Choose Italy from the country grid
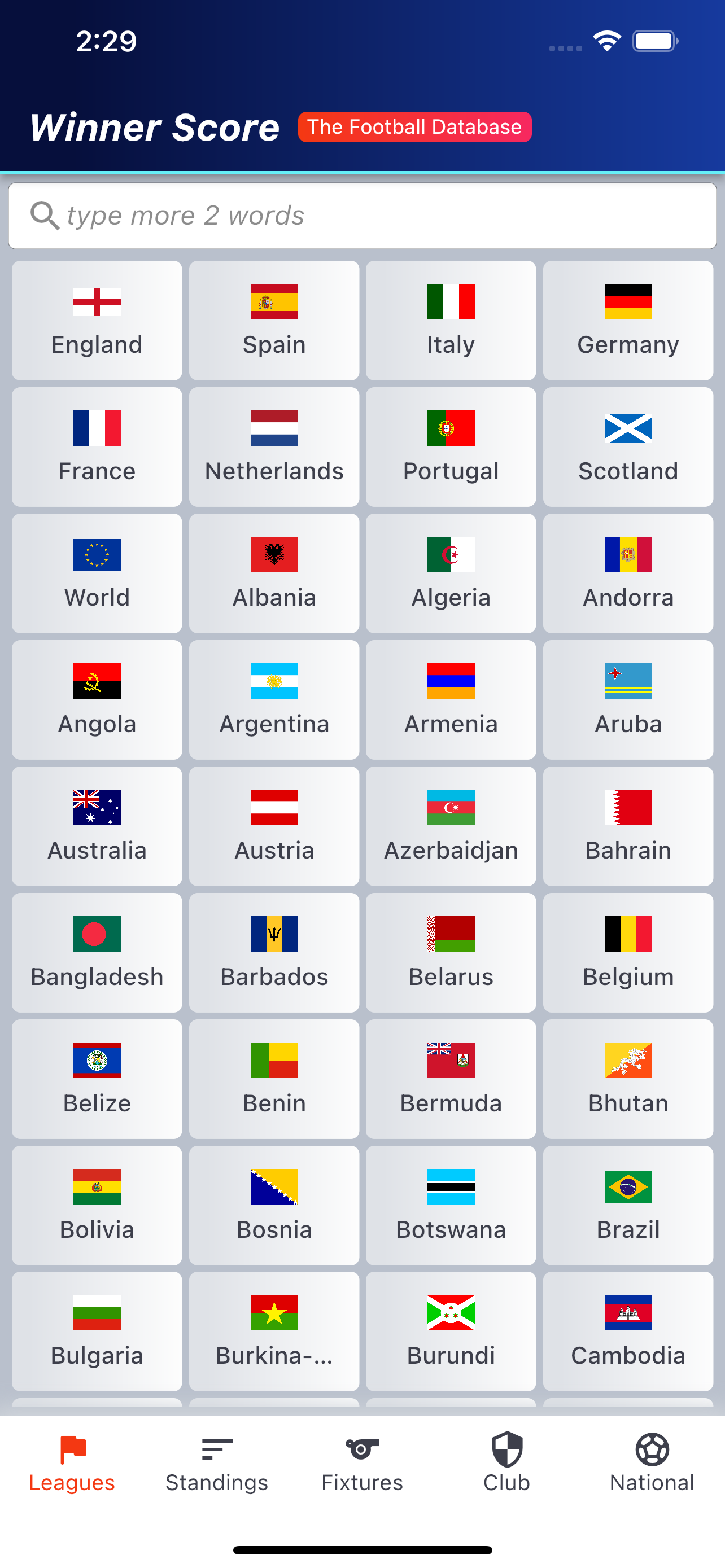Viewport: 725px width, 1568px height. coord(451,321)
